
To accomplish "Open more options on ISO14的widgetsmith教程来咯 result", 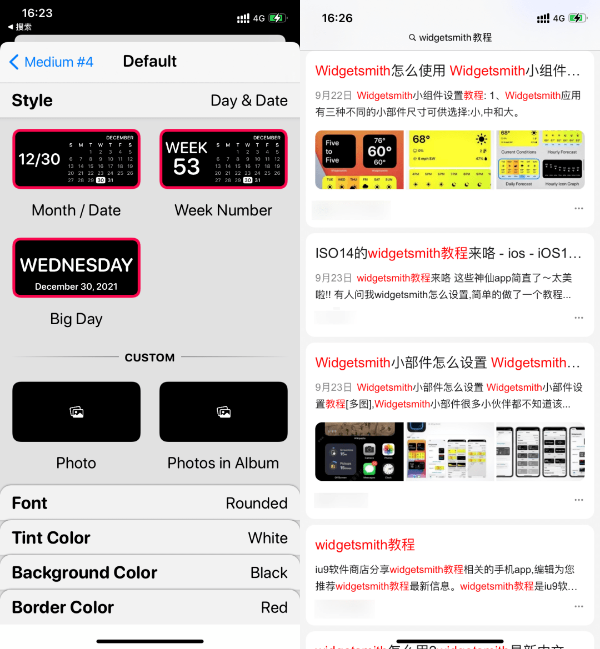I will (579, 317).
